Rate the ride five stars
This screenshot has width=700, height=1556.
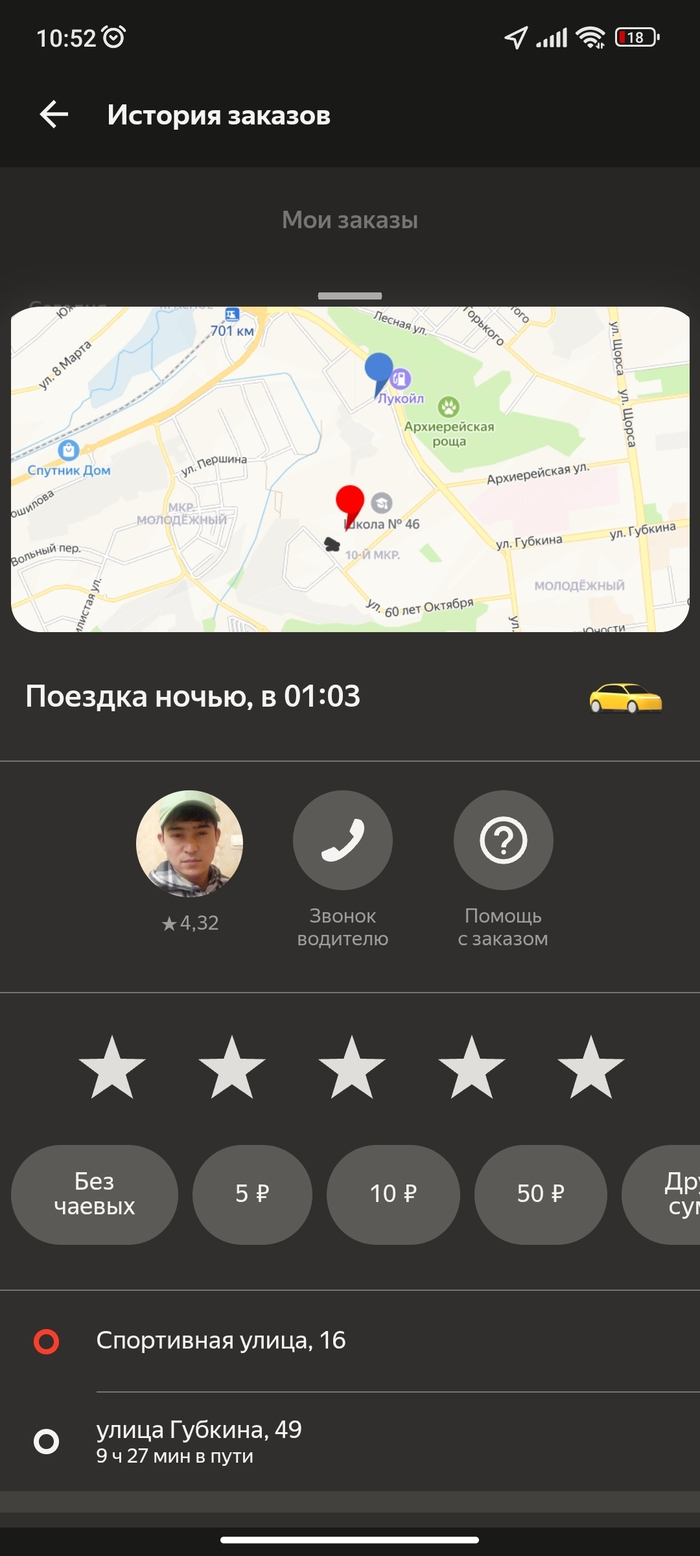(x=590, y=1068)
